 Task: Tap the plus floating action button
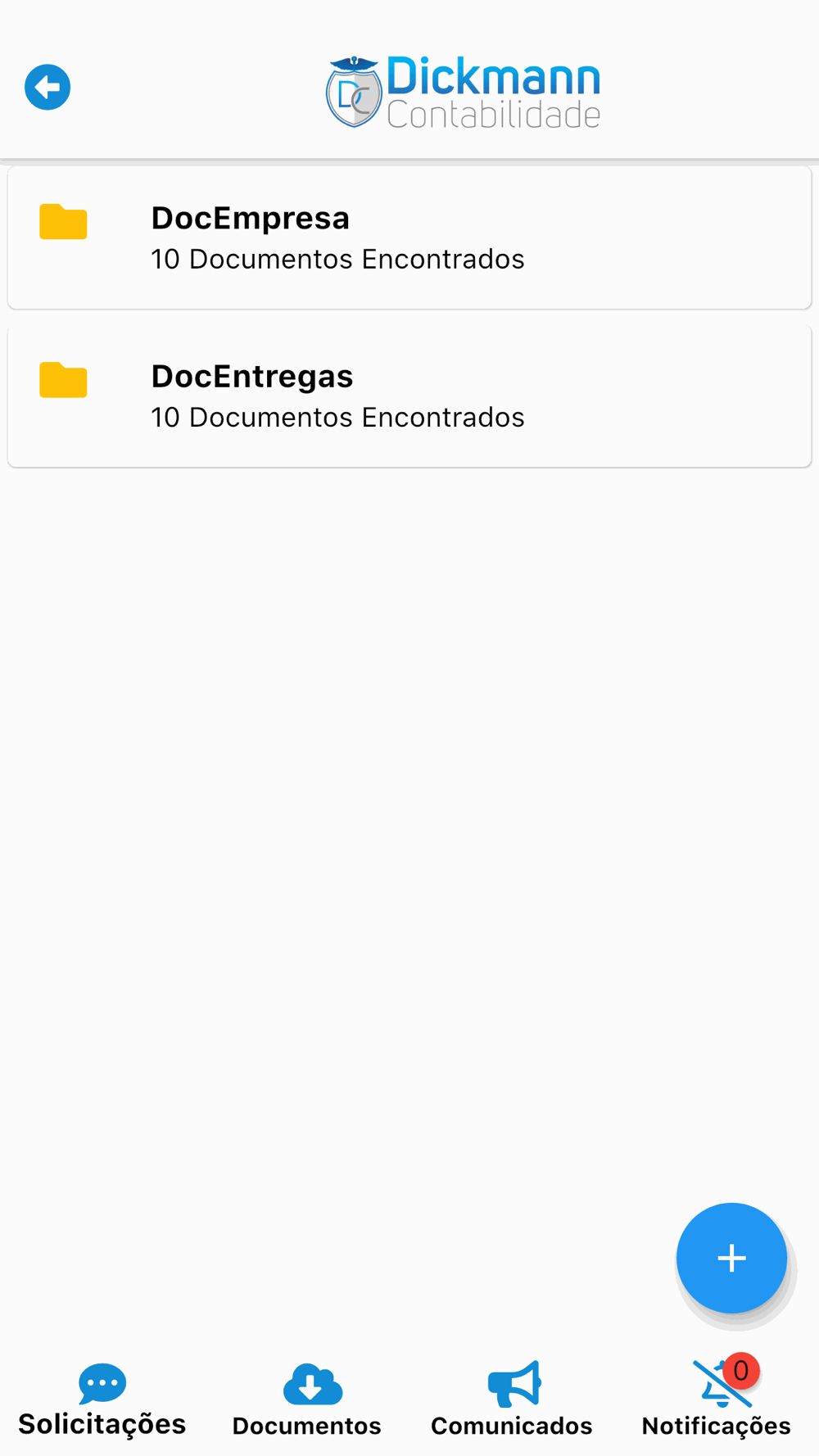pos(731,1258)
